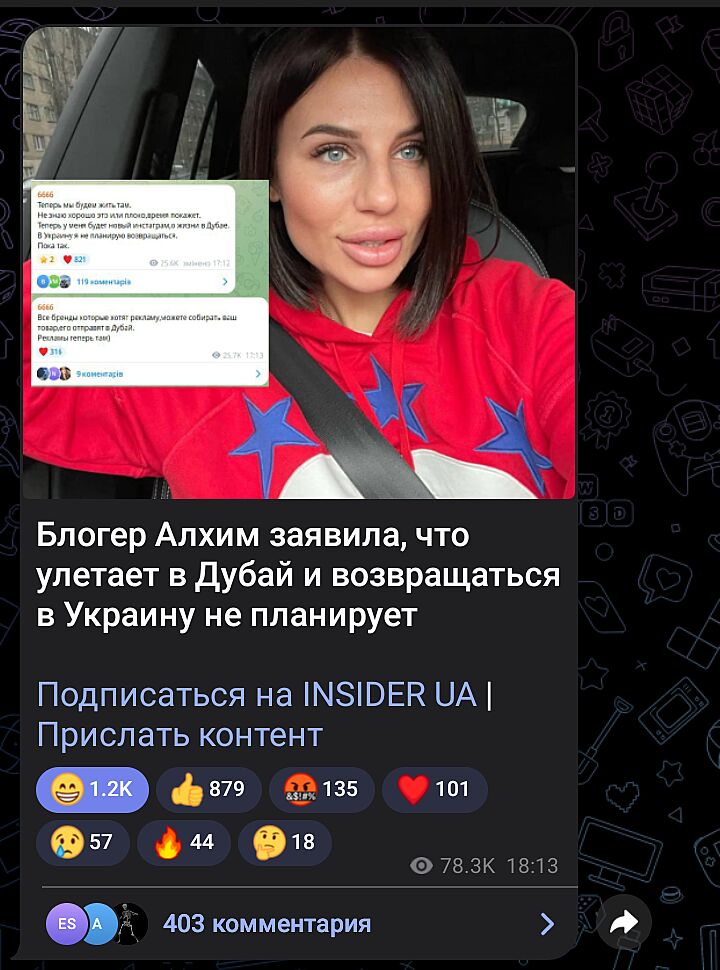720x970 pixels.
Task: Add a thumbs-up reaction with 879
Action: pyautogui.click(x=209, y=789)
